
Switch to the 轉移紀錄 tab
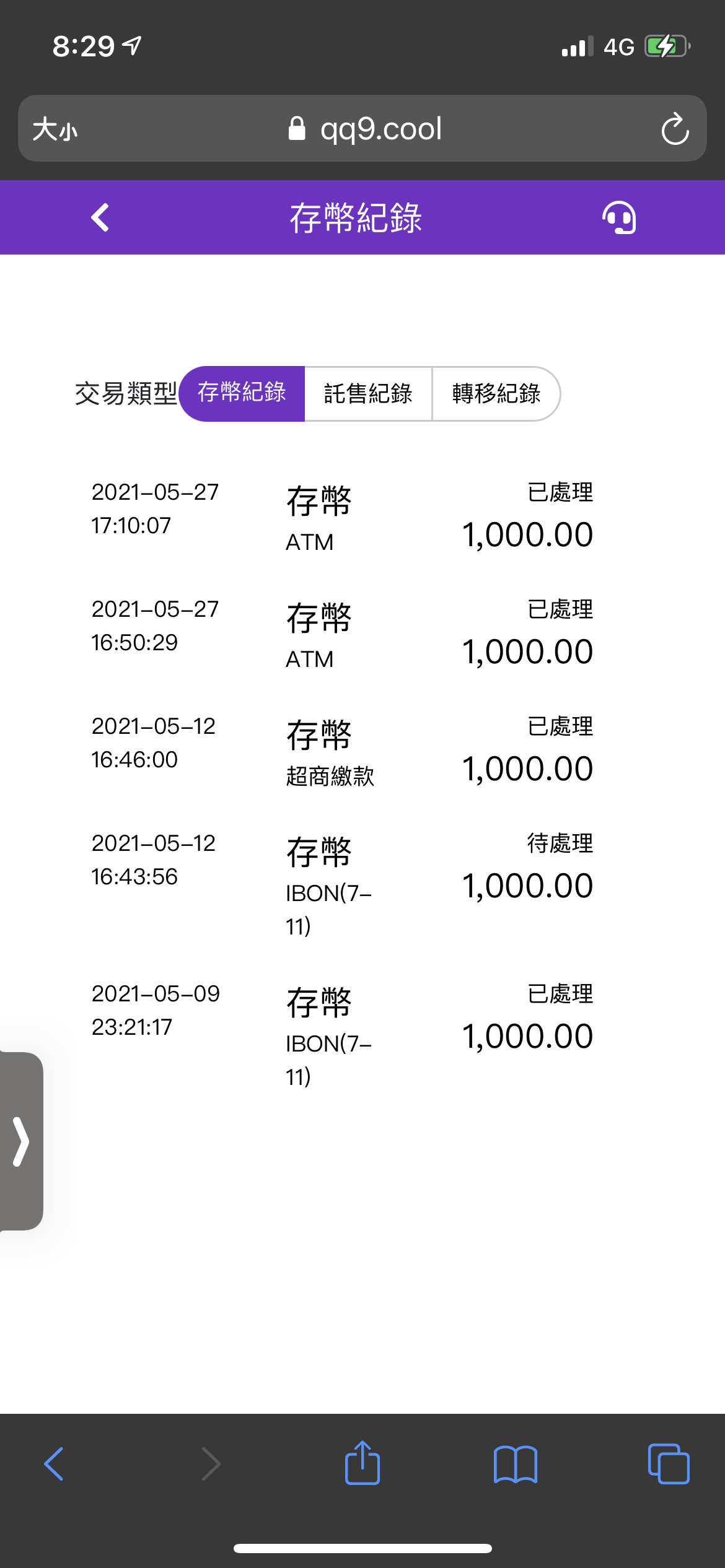click(496, 394)
